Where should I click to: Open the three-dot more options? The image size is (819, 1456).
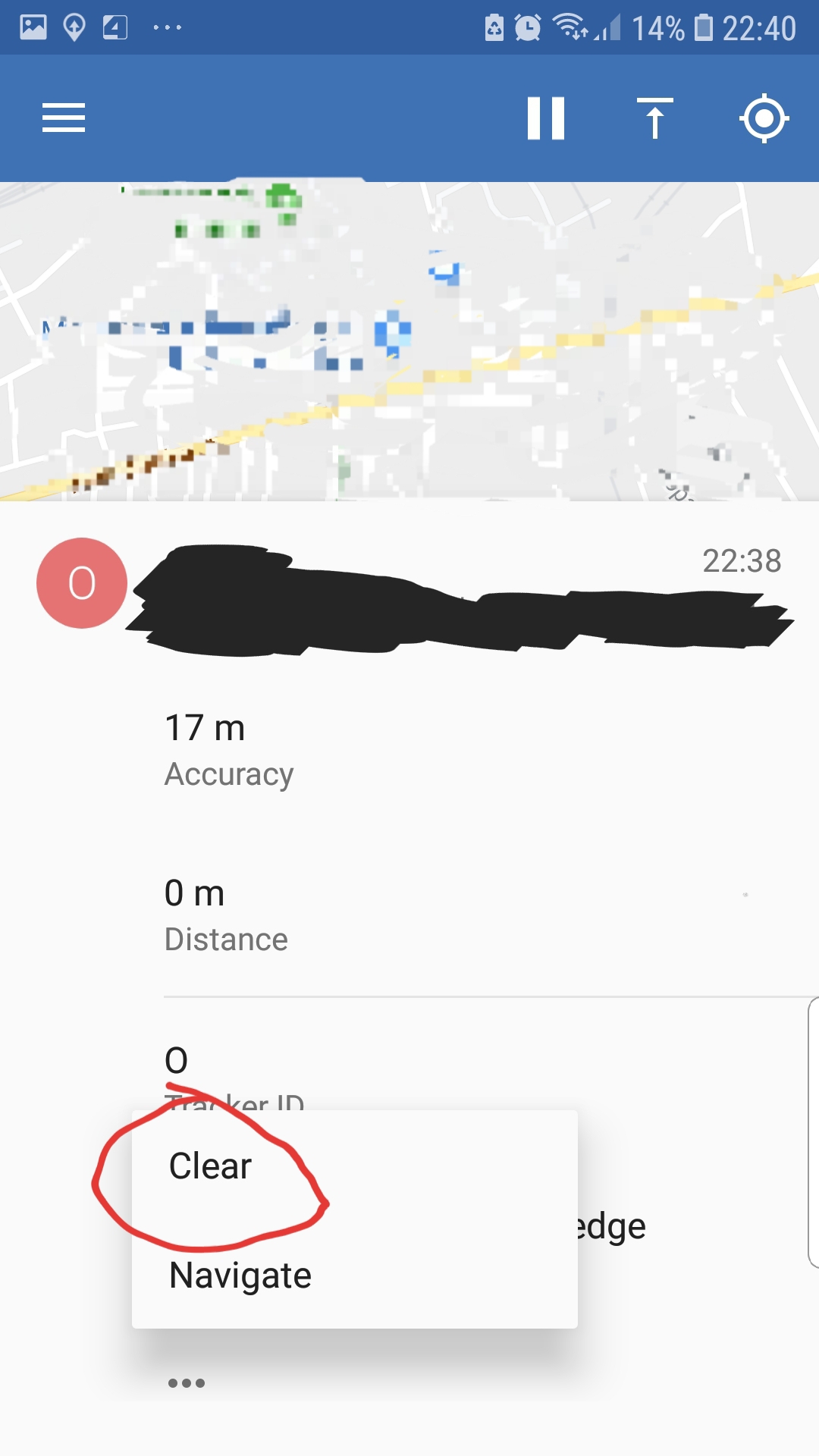(x=187, y=1383)
